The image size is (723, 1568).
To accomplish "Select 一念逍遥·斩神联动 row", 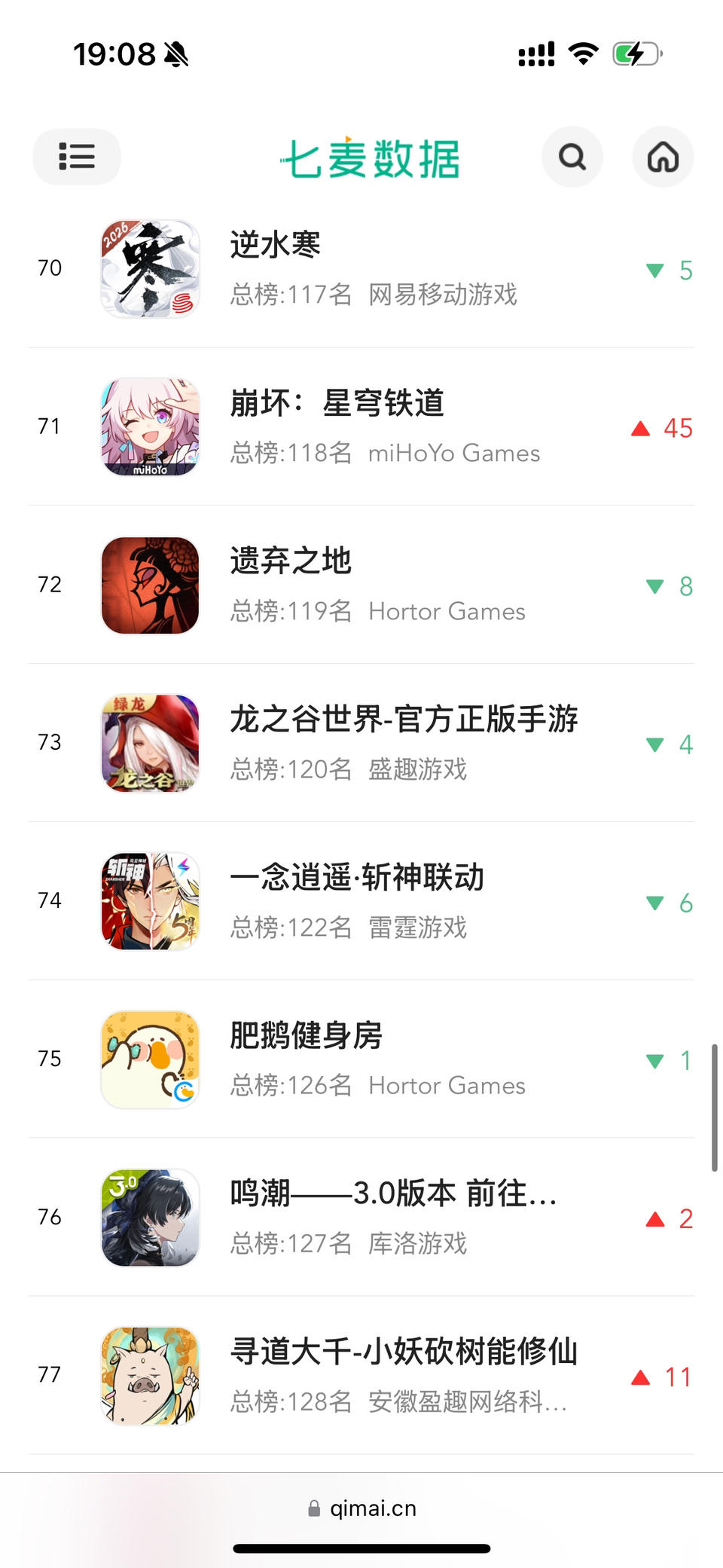I will click(361, 902).
